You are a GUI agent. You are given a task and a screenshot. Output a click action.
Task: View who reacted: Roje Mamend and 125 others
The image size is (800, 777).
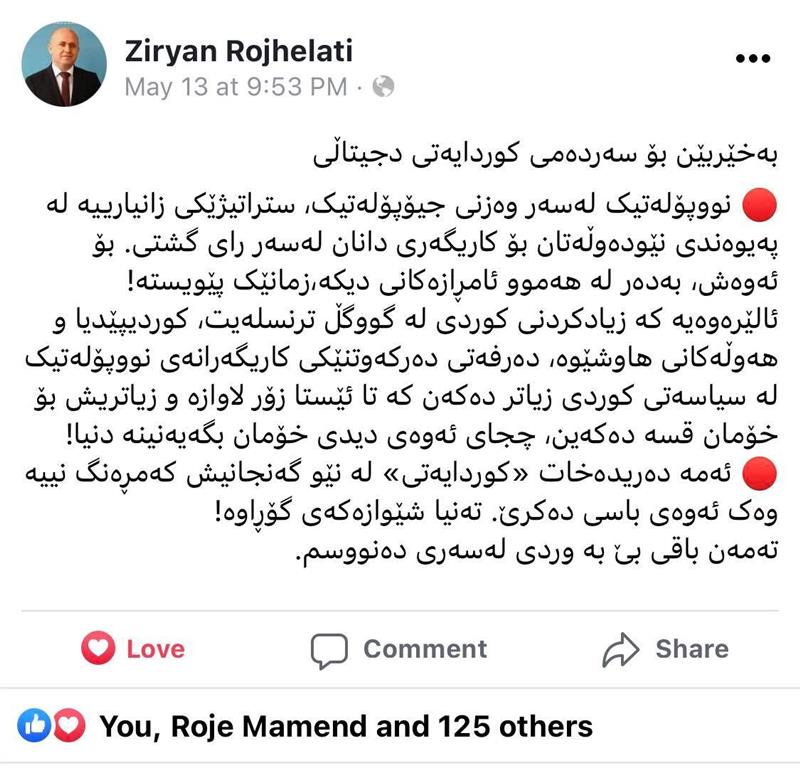pos(344,726)
